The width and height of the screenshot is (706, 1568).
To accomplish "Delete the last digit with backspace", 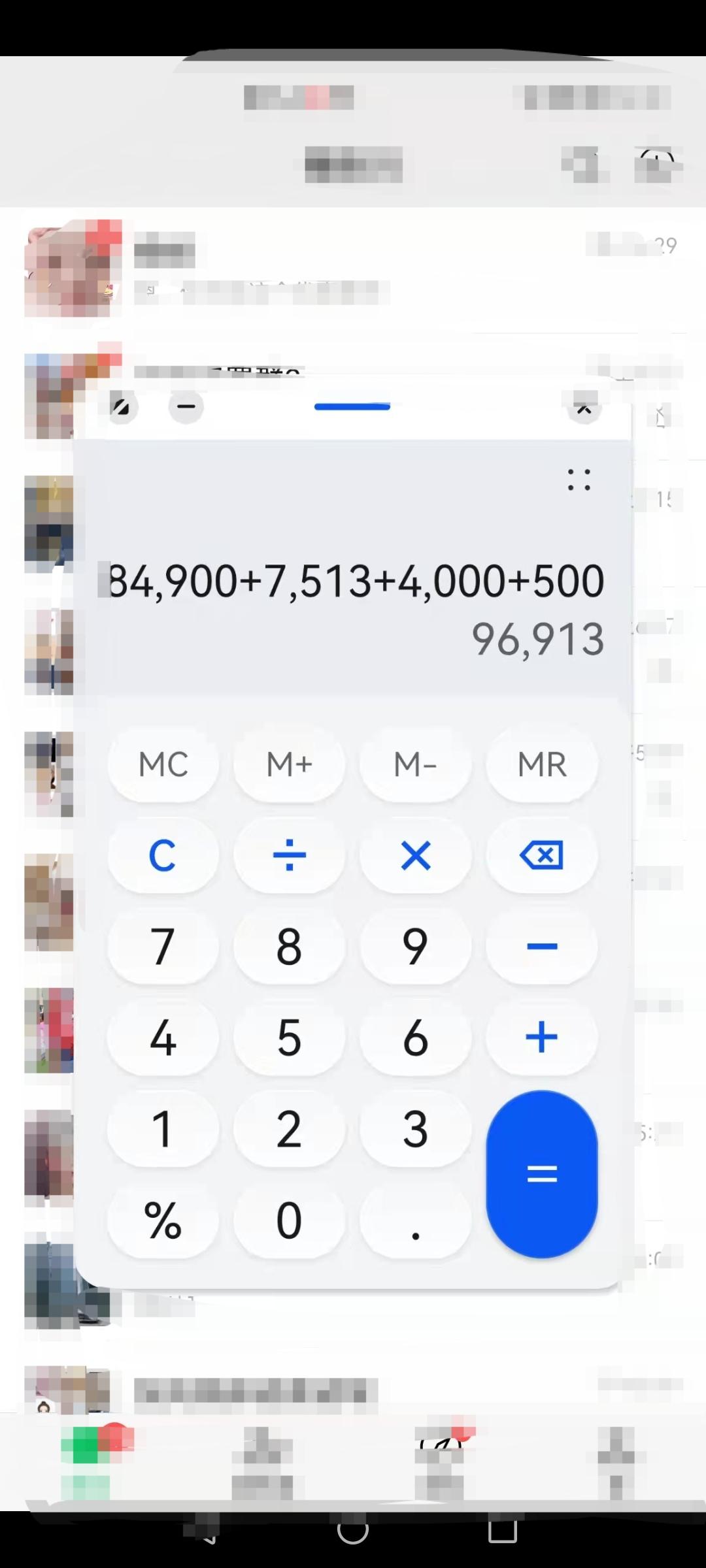I will coord(541,855).
